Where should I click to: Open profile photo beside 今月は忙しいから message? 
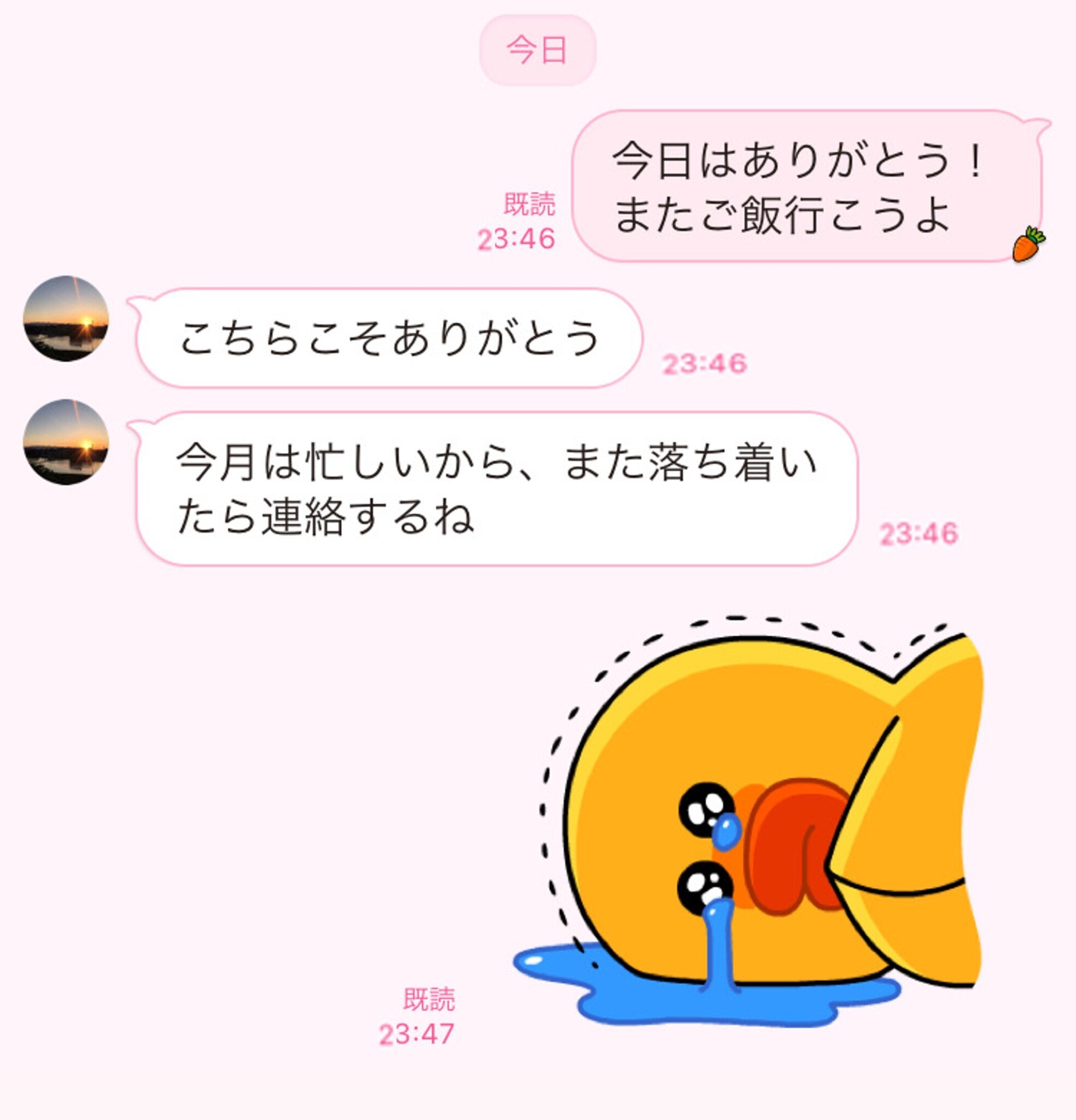click(x=66, y=442)
